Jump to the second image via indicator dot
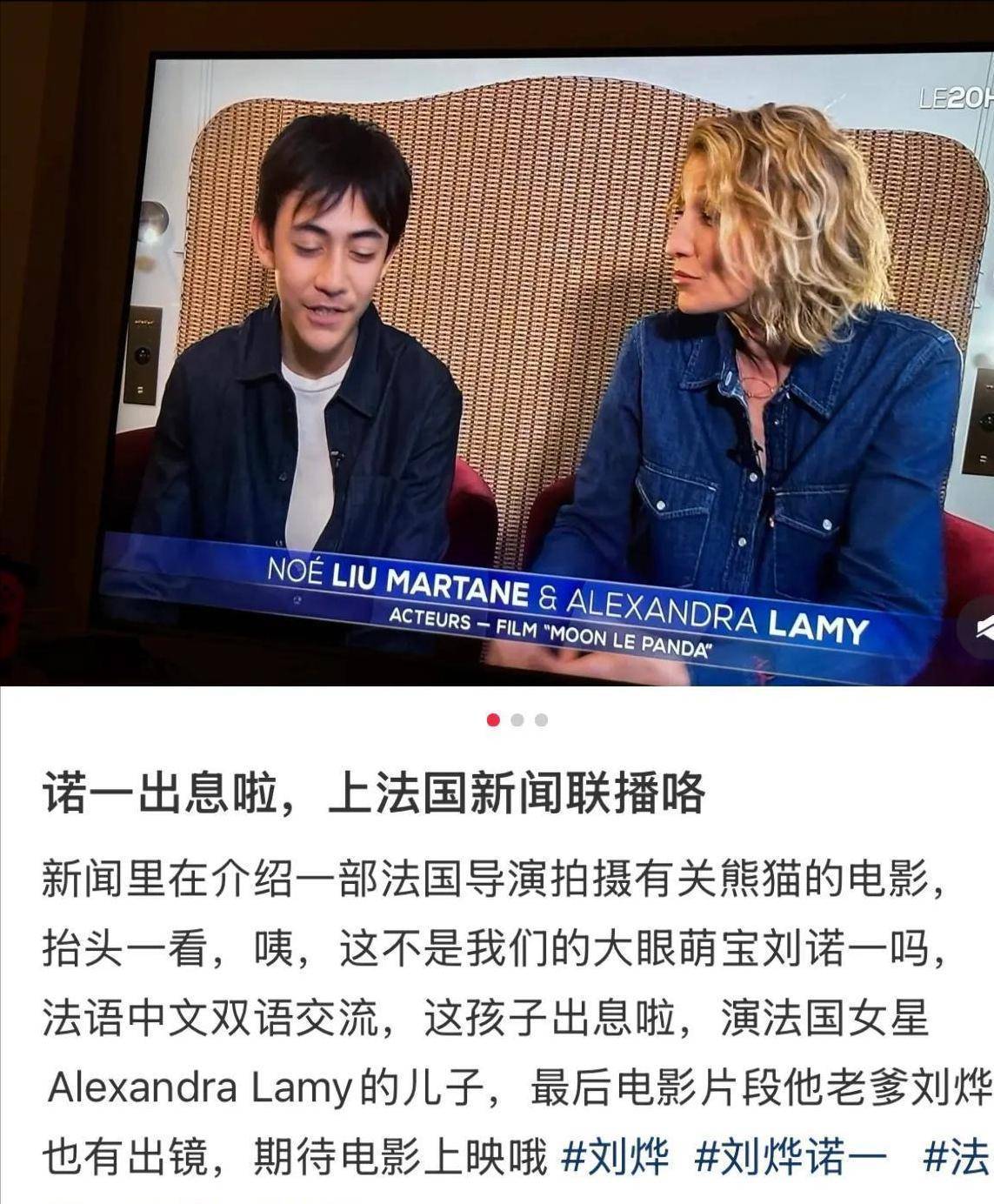The image size is (994, 1204). click(517, 719)
